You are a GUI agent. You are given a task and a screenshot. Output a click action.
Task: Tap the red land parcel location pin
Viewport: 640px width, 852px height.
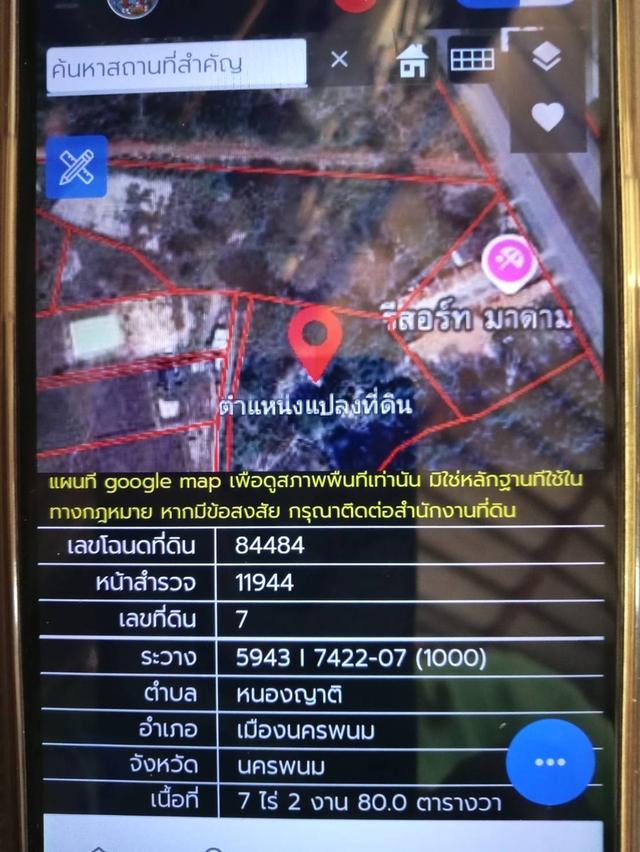tap(315, 340)
